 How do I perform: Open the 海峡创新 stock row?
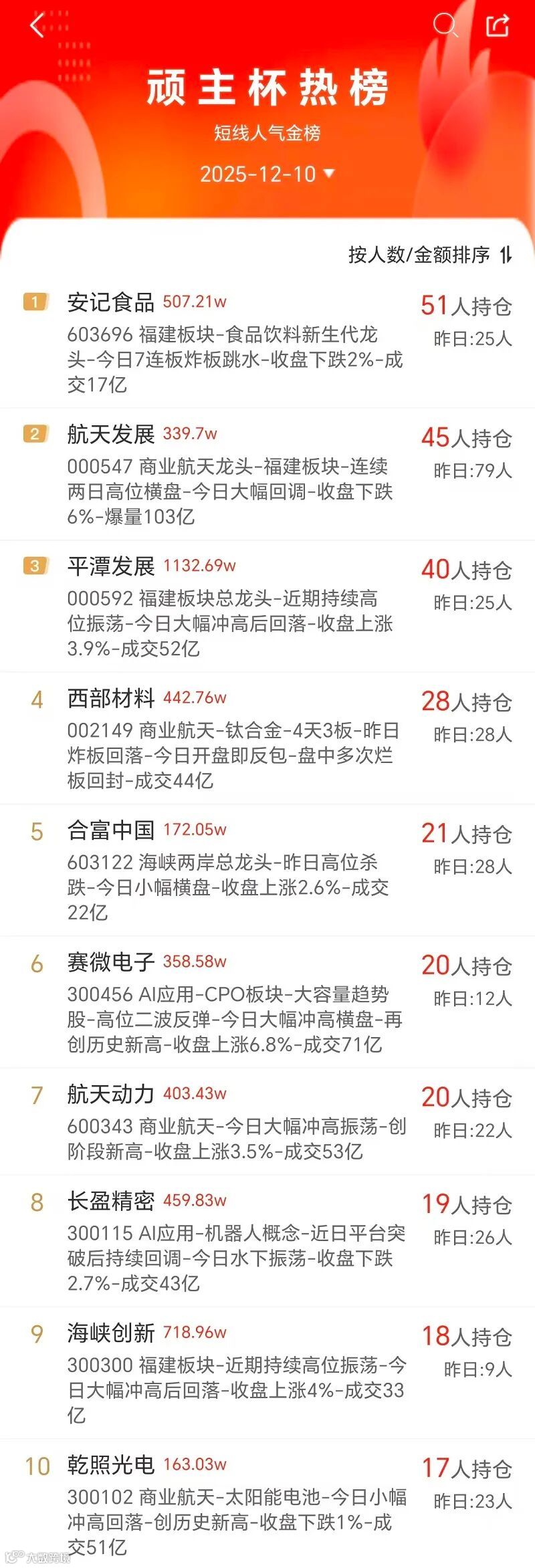267,1373
